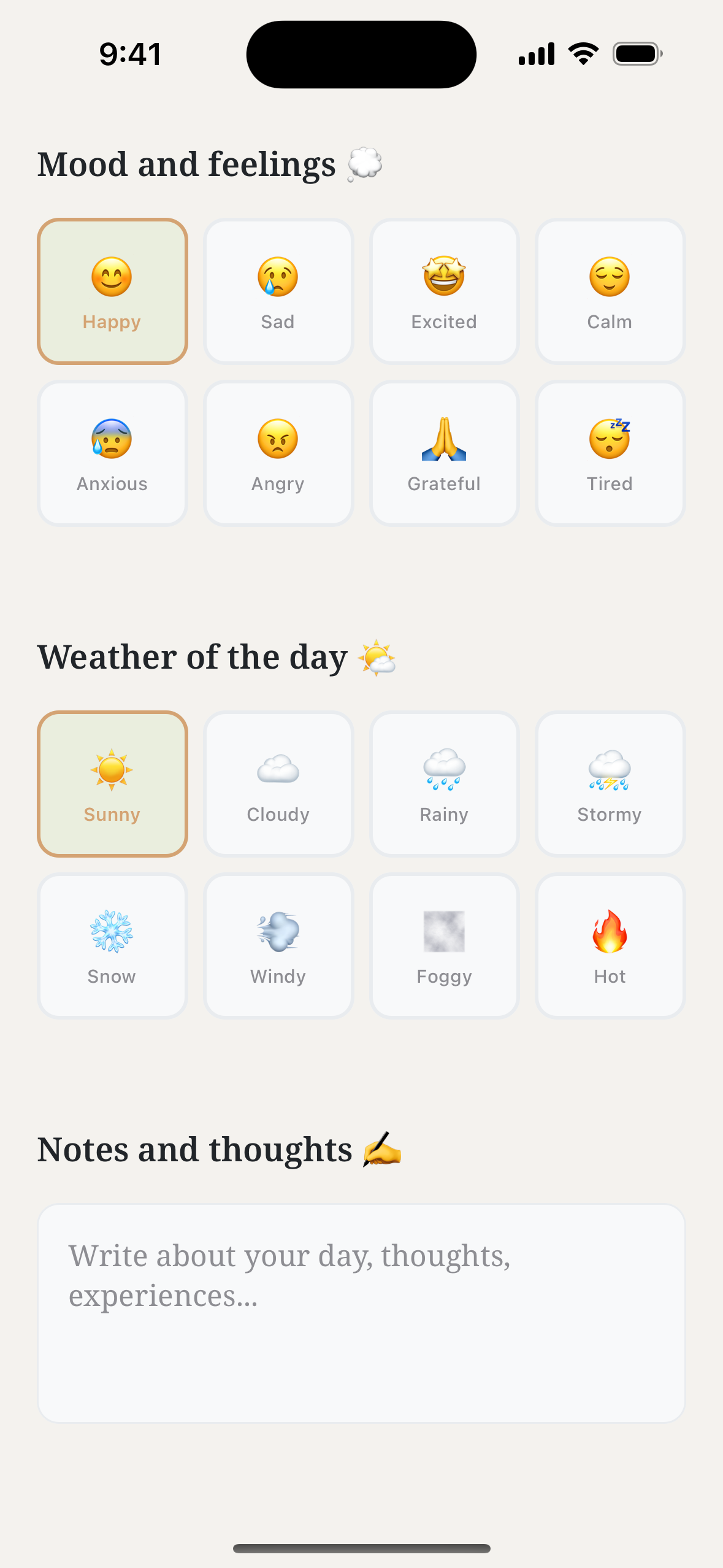723x1568 pixels.
Task: Select the Grateful praying hands emoji
Action: (444, 452)
